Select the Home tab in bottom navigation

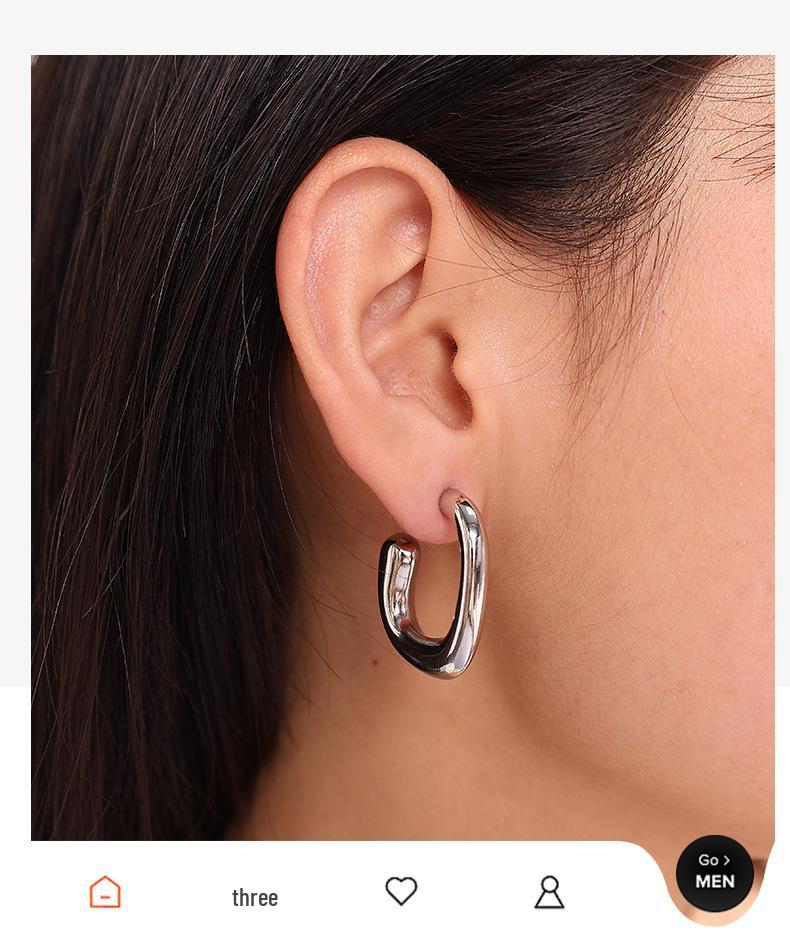click(x=104, y=893)
